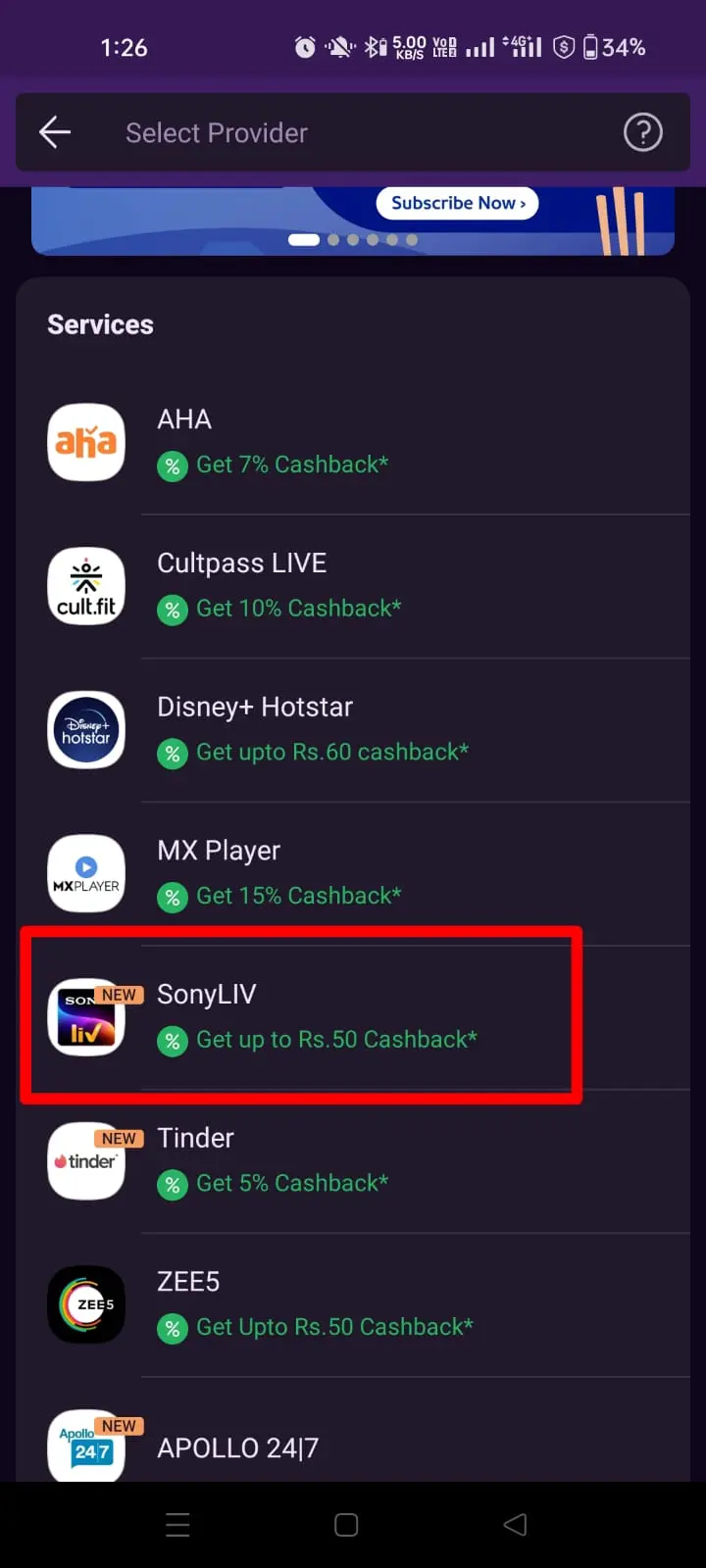Select MX Player from services

tap(353, 874)
